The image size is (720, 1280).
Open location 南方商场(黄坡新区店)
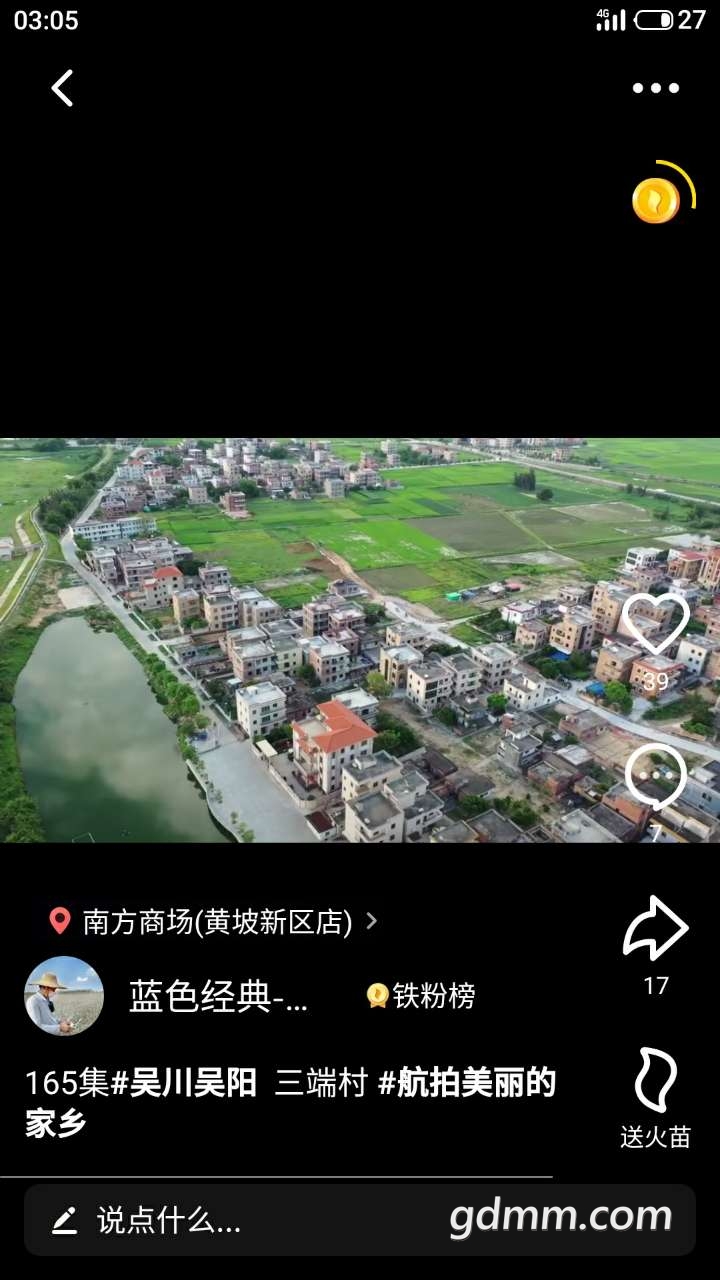(216, 921)
